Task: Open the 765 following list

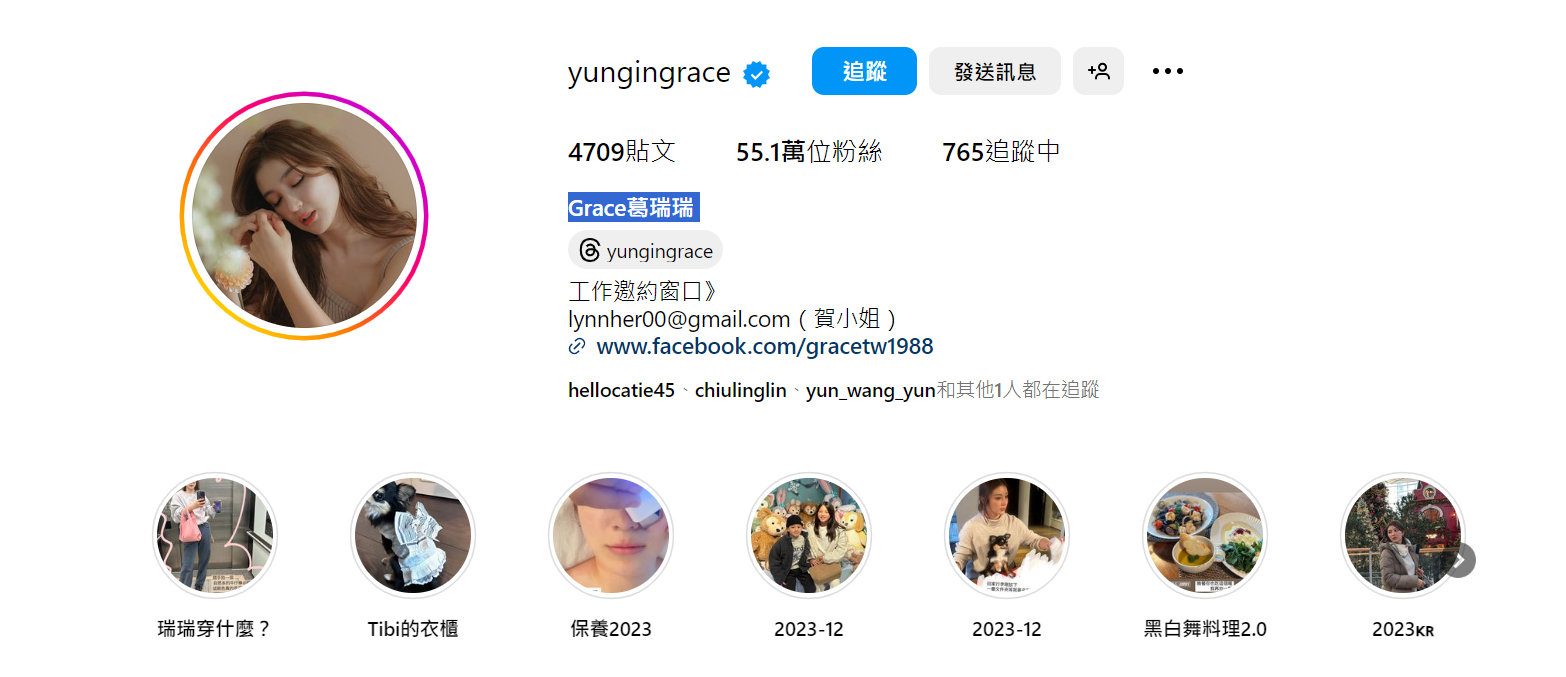Action: tap(1001, 152)
